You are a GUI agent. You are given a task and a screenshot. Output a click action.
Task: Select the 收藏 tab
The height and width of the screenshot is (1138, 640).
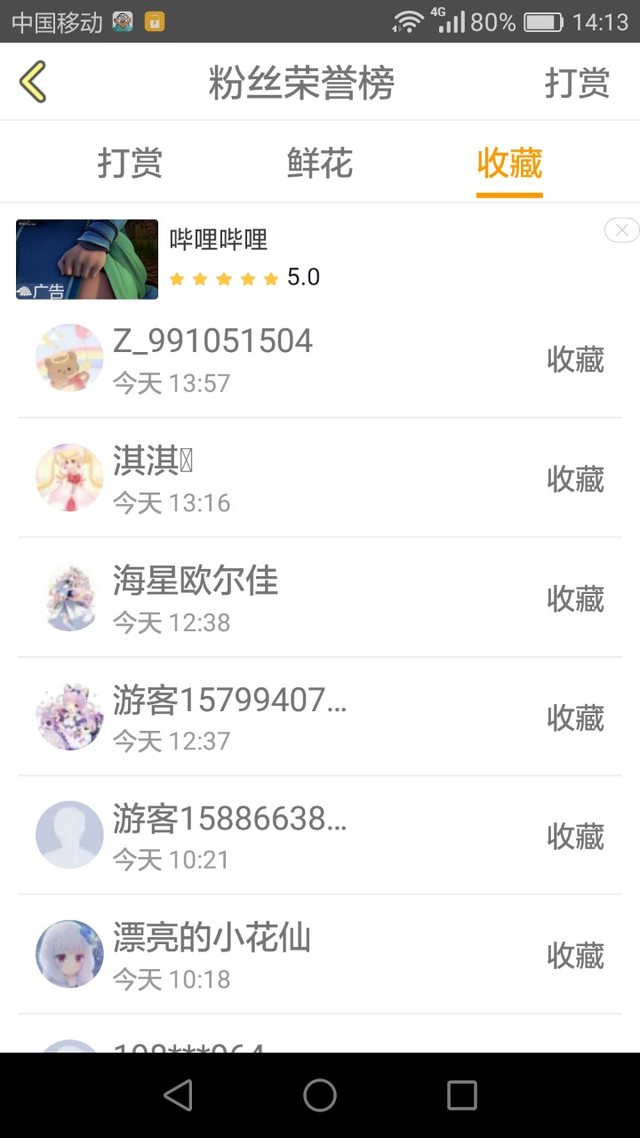[x=509, y=163]
